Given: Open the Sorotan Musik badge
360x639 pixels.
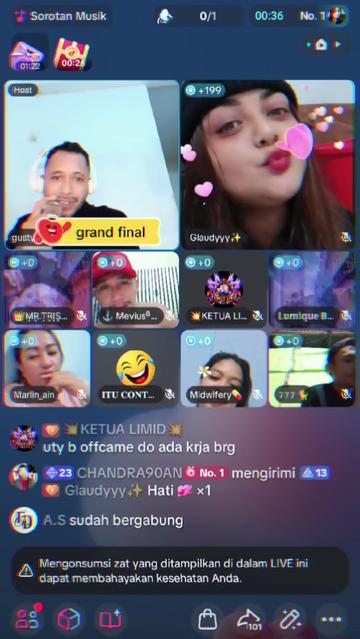Looking at the screenshot, I should [x=61, y=16].
